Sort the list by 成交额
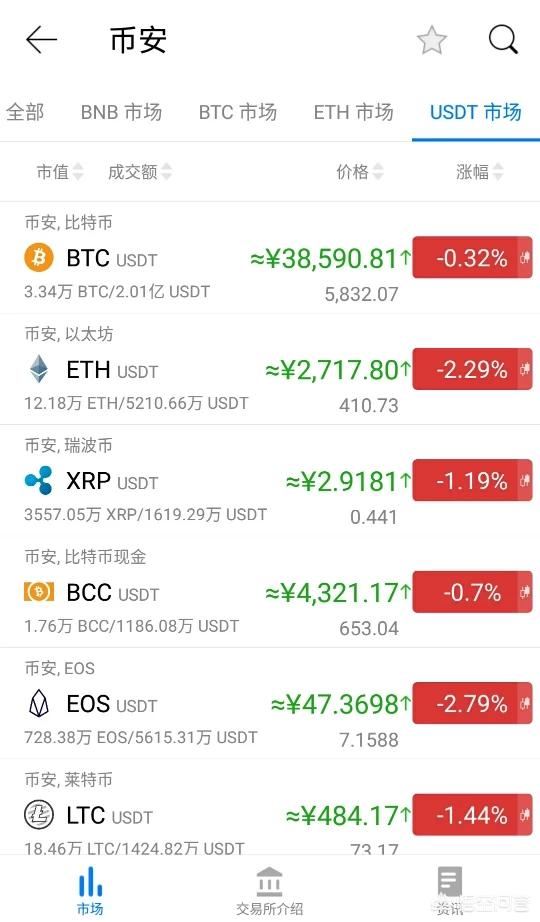 (140, 172)
